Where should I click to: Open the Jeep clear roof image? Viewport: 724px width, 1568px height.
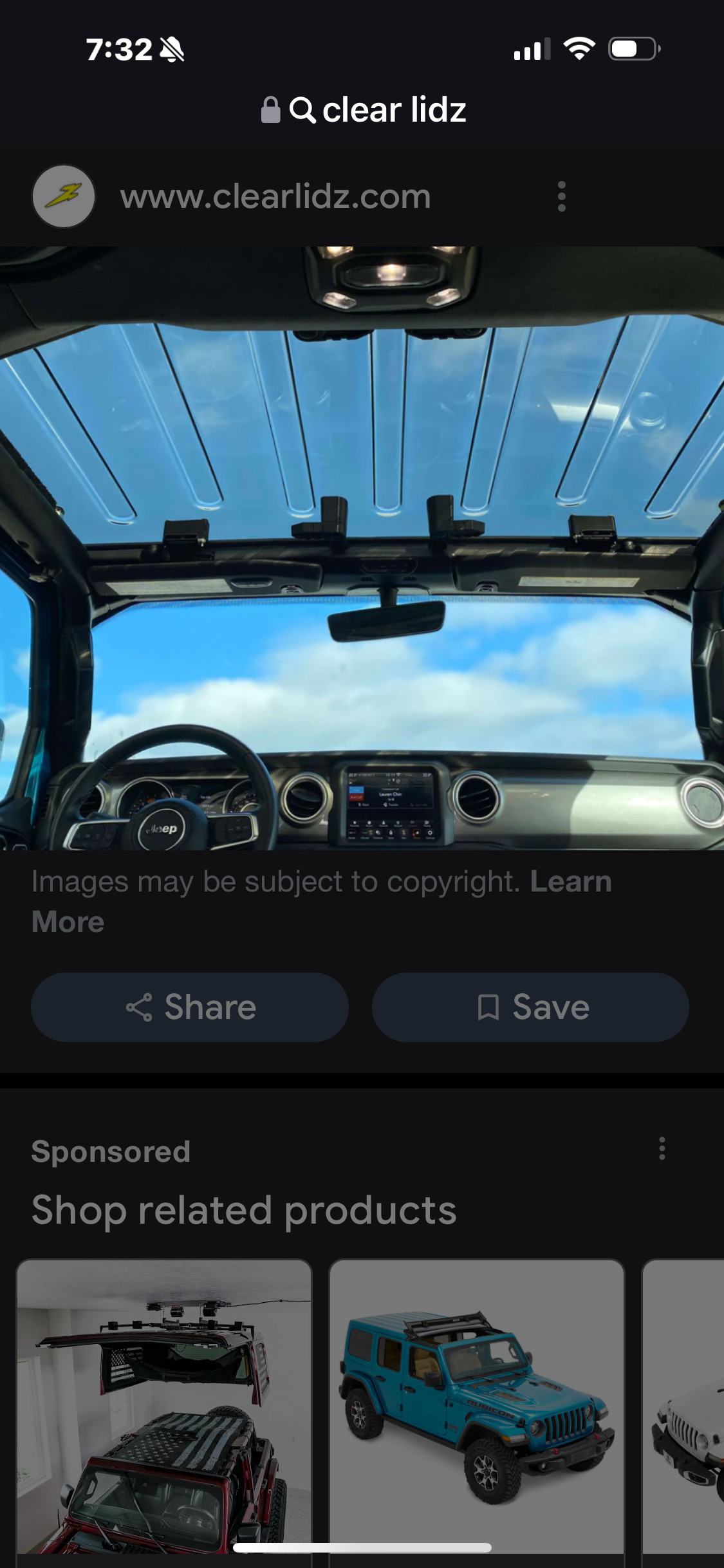point(362,548)
